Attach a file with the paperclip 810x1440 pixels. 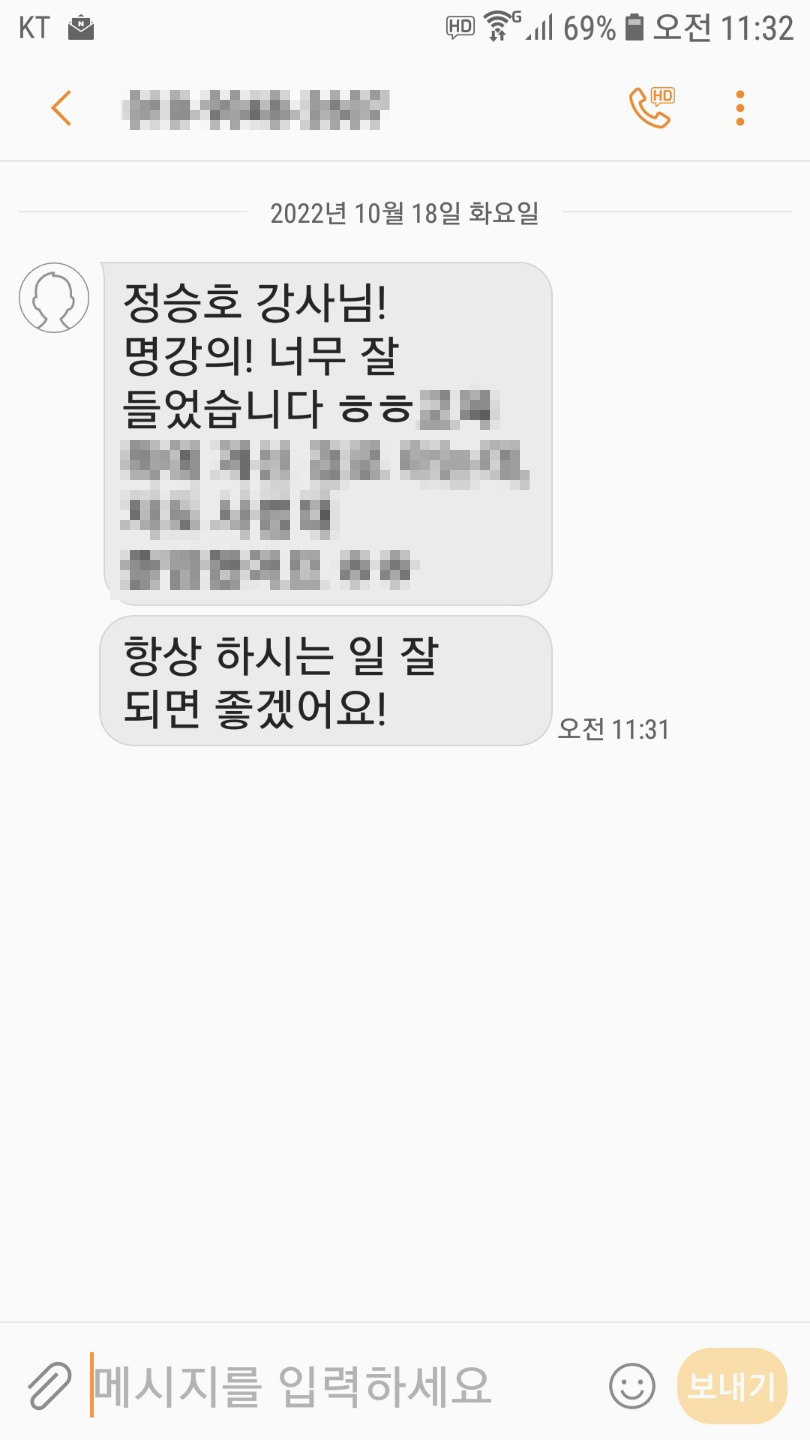click(x=48, y=1386)
